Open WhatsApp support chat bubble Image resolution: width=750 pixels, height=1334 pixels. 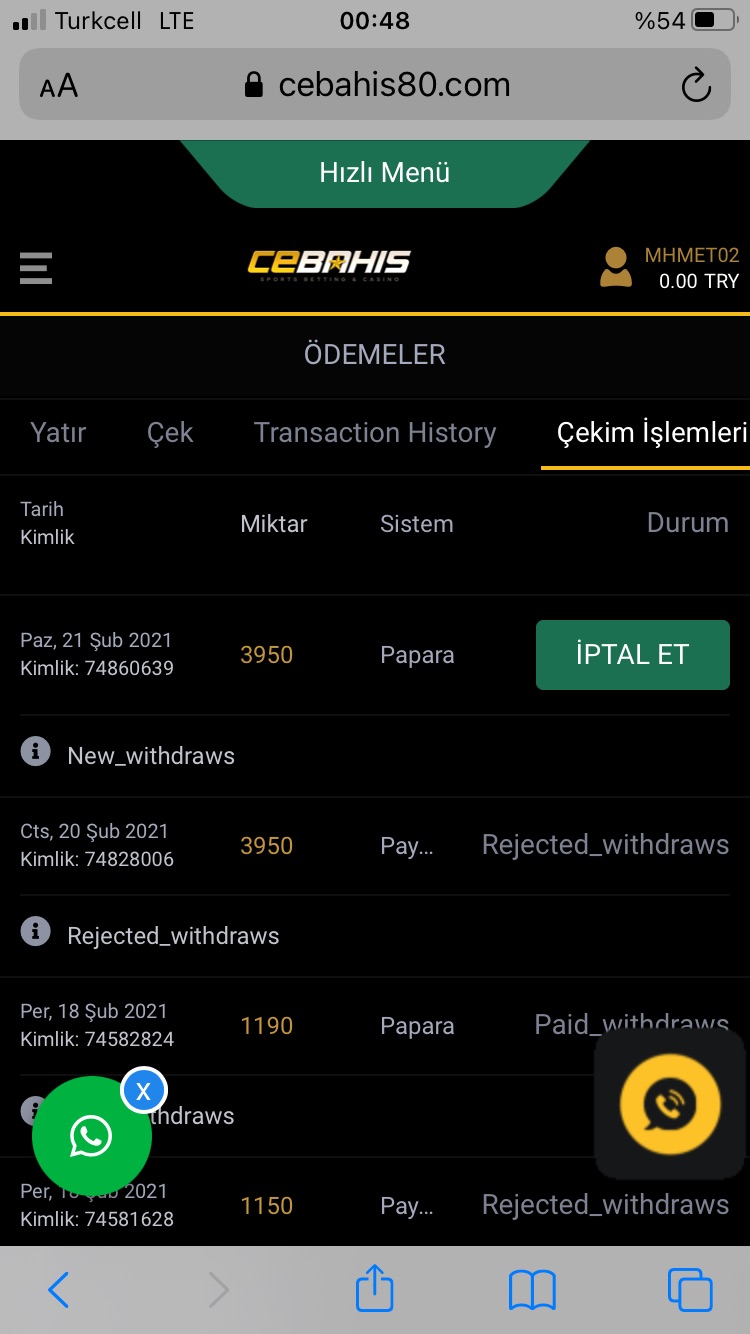[92, 1136]
